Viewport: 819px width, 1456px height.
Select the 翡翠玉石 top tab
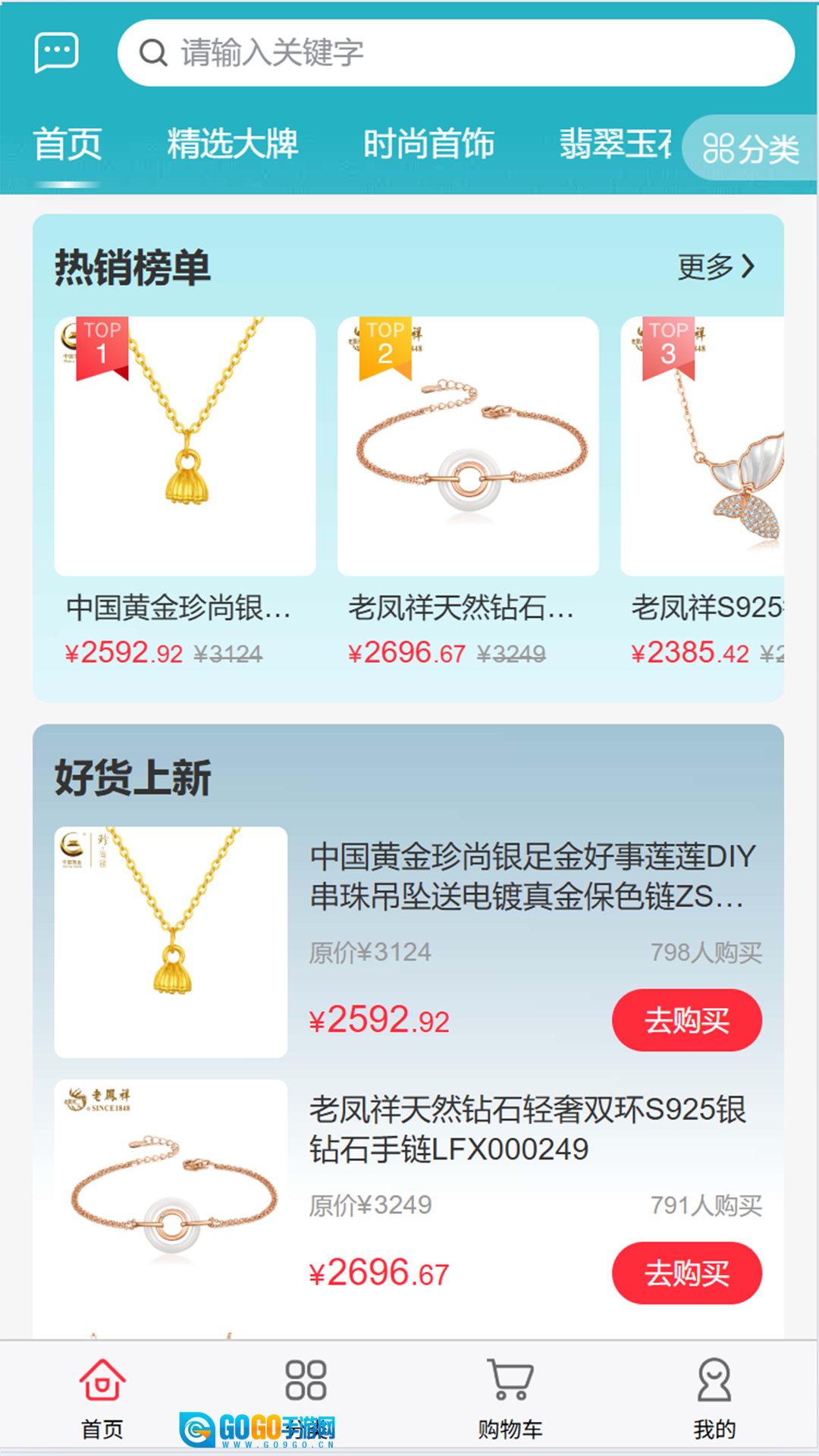(x=614, y=144)
